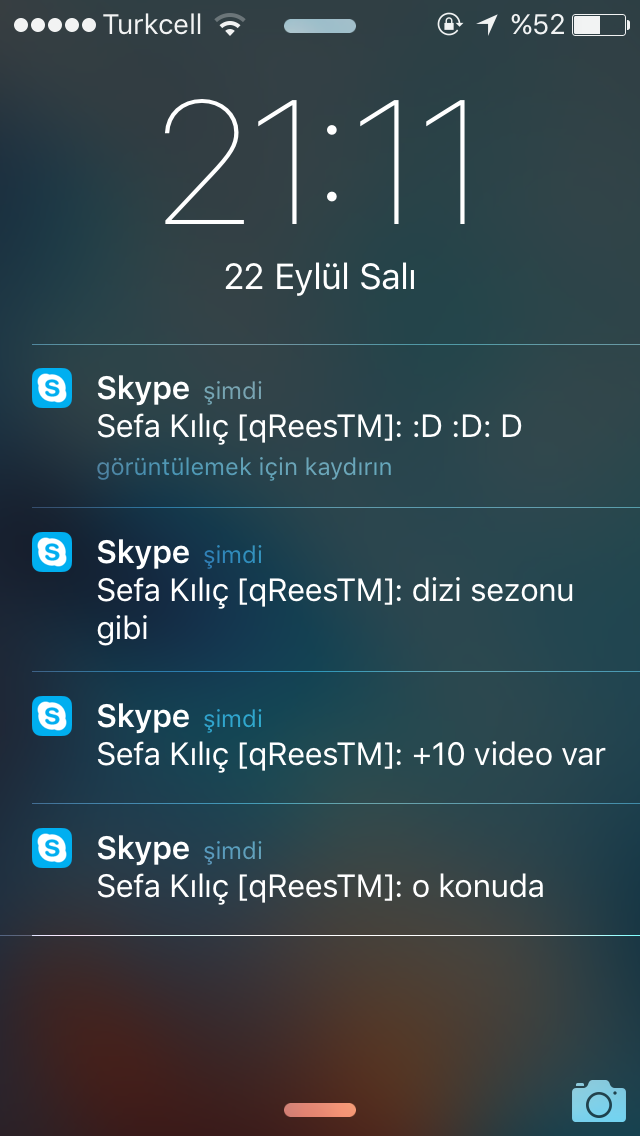This screenshot has height=1136, width=640.
Task: Tap the Notification Center grabber handle
Action: (320, 26)
